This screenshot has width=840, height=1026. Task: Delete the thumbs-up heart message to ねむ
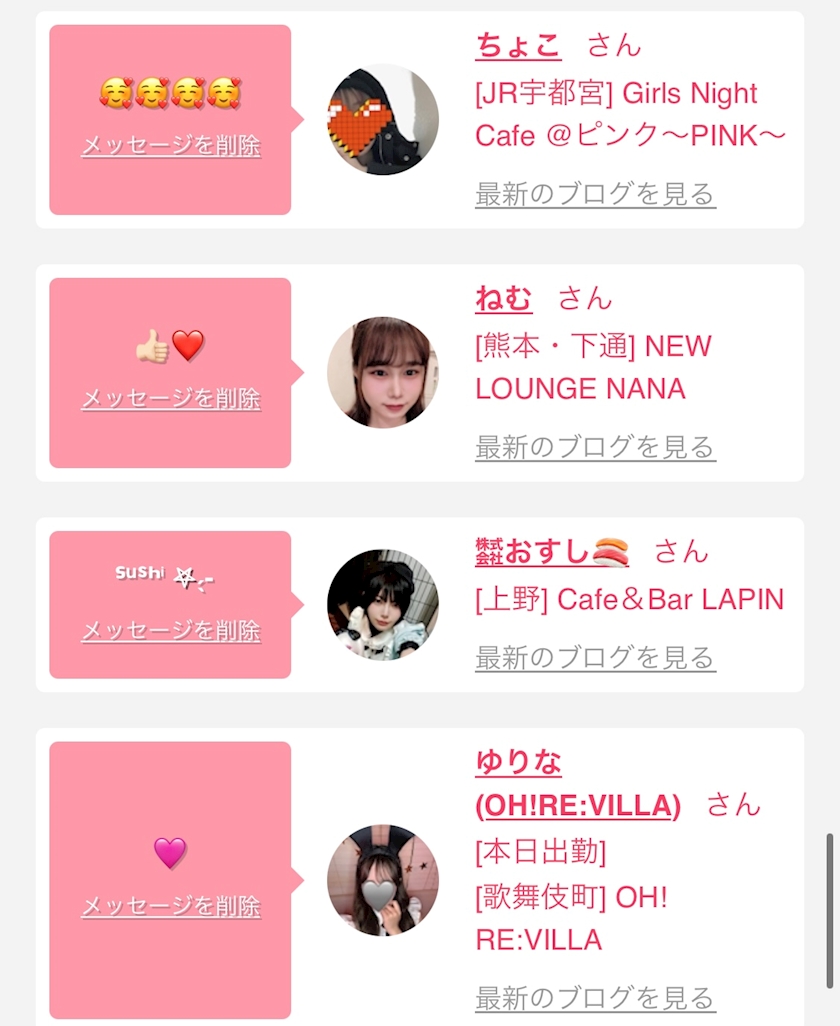(171, 398)
